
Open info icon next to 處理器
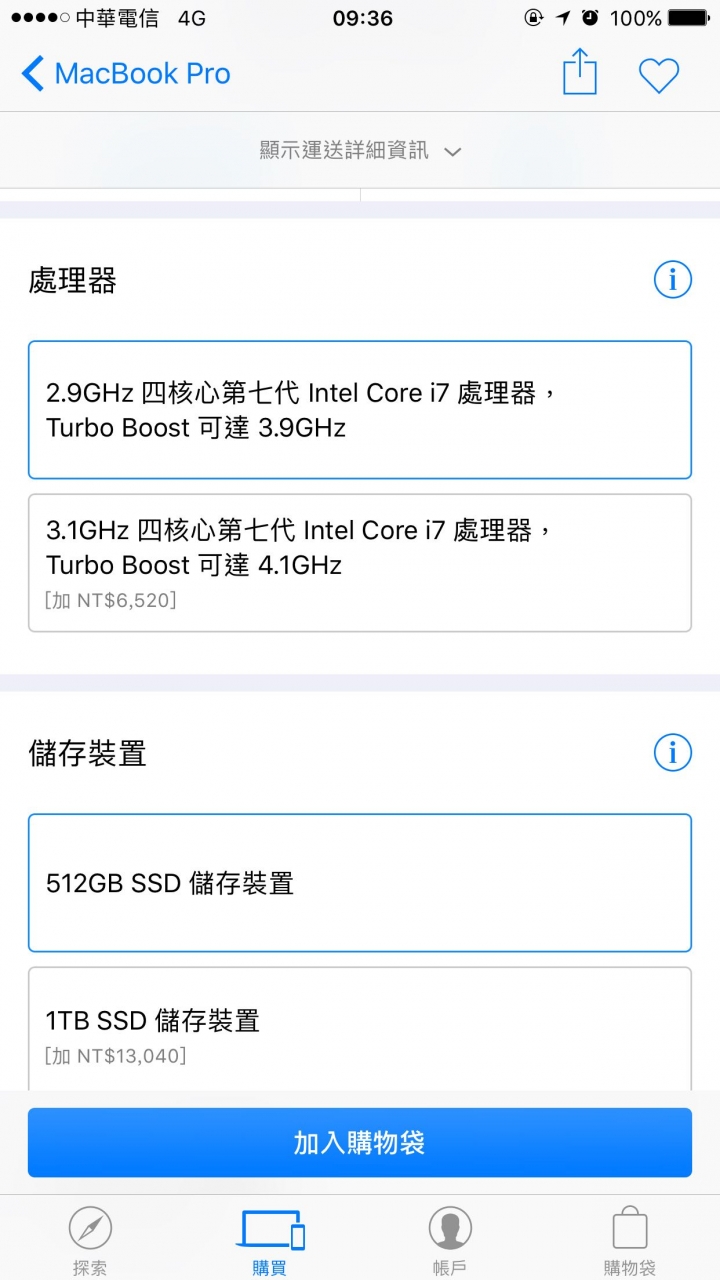(x=673, y=280)
